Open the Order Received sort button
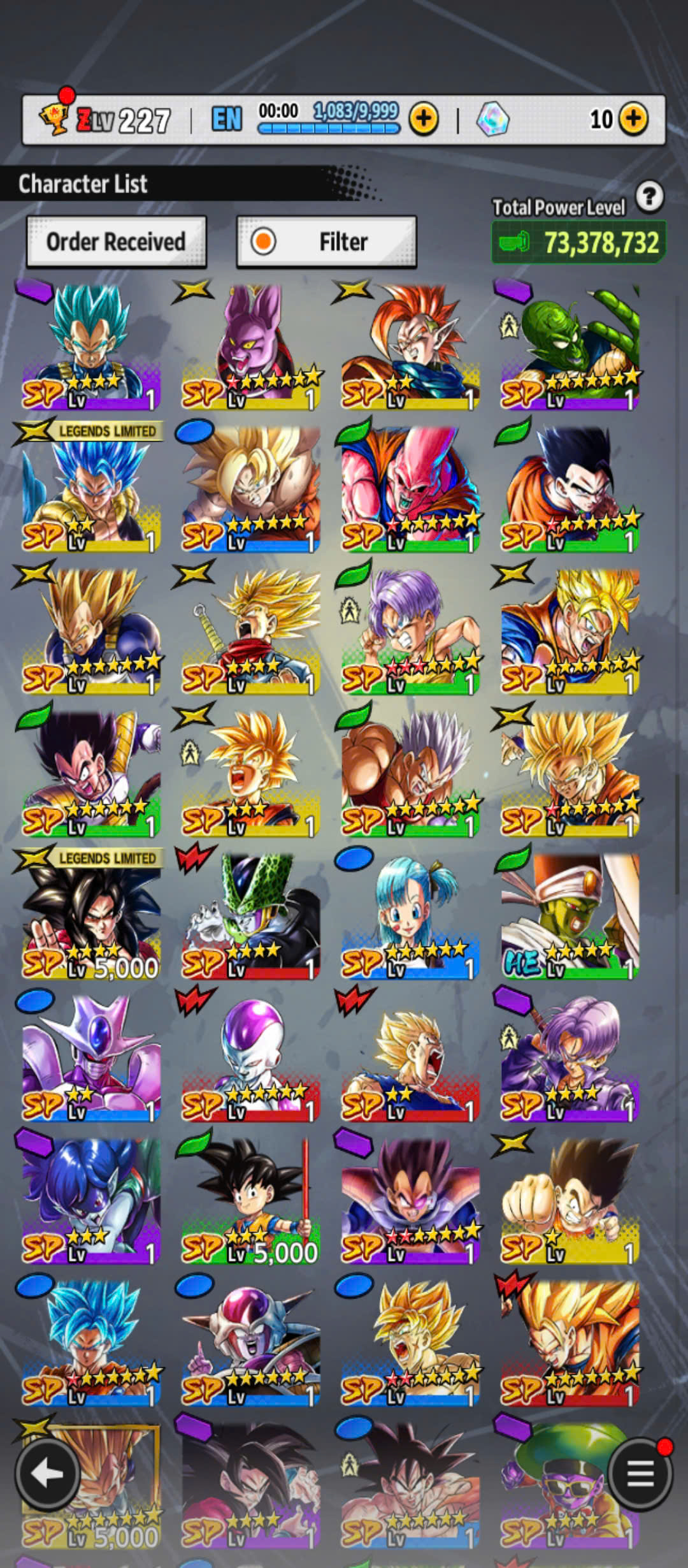Image resolution: width=688 pixels, height=1568 pixels. tap(116, 242)
